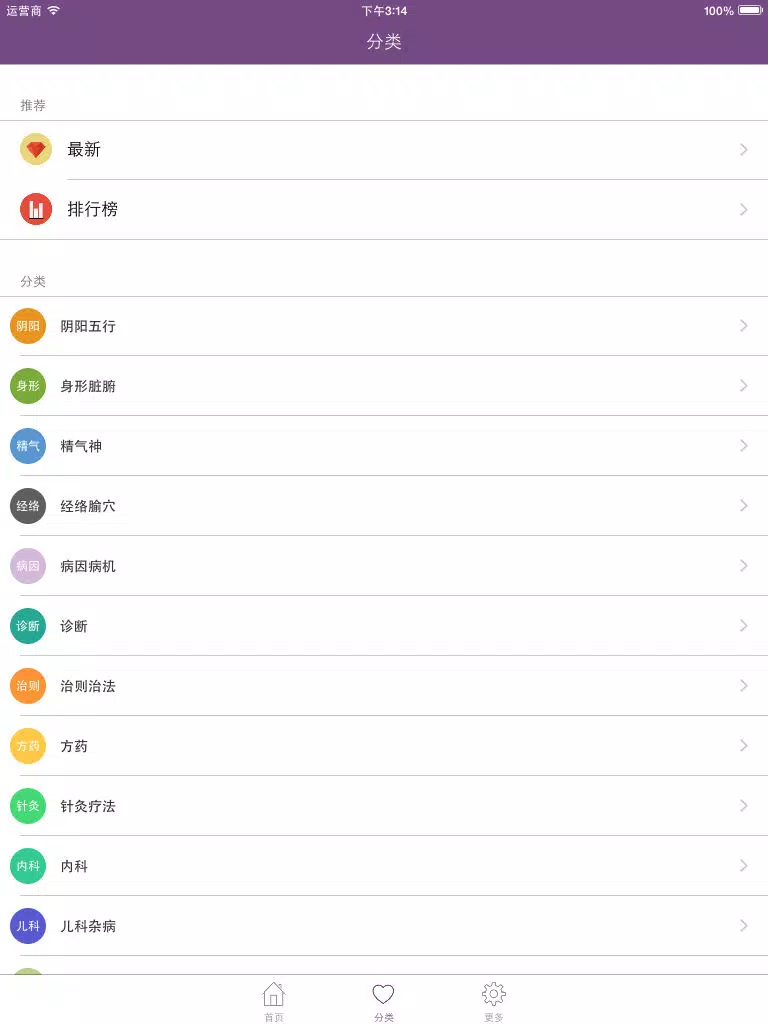The height and width of the screenshot is (1024, 768).
Task: Go to the 更多 tab
Action: click(x=494, y=1001)
